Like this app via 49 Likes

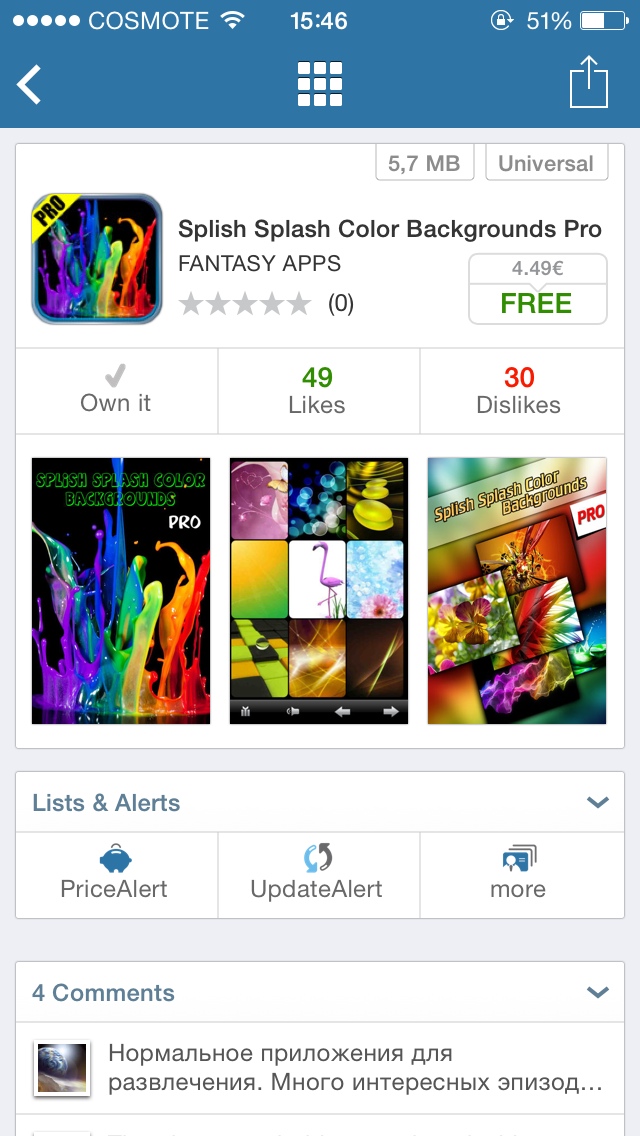318,390
